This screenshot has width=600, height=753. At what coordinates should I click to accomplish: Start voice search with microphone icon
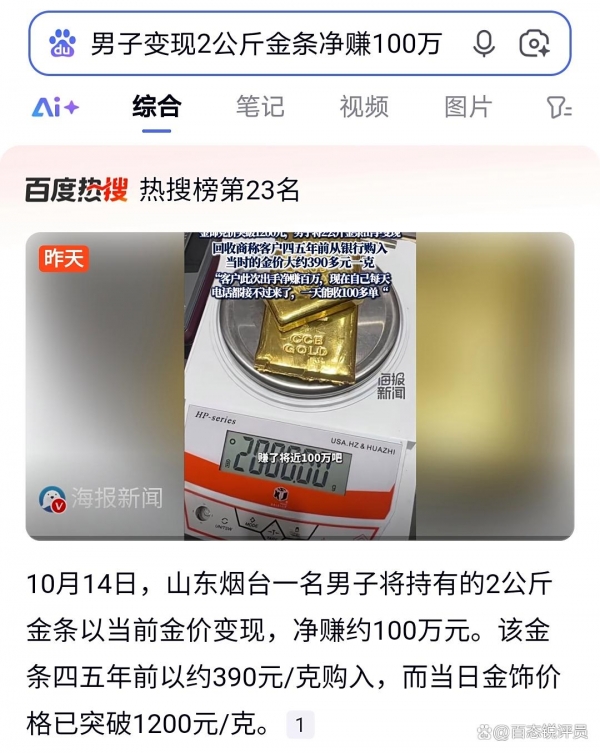coord(484,44)
